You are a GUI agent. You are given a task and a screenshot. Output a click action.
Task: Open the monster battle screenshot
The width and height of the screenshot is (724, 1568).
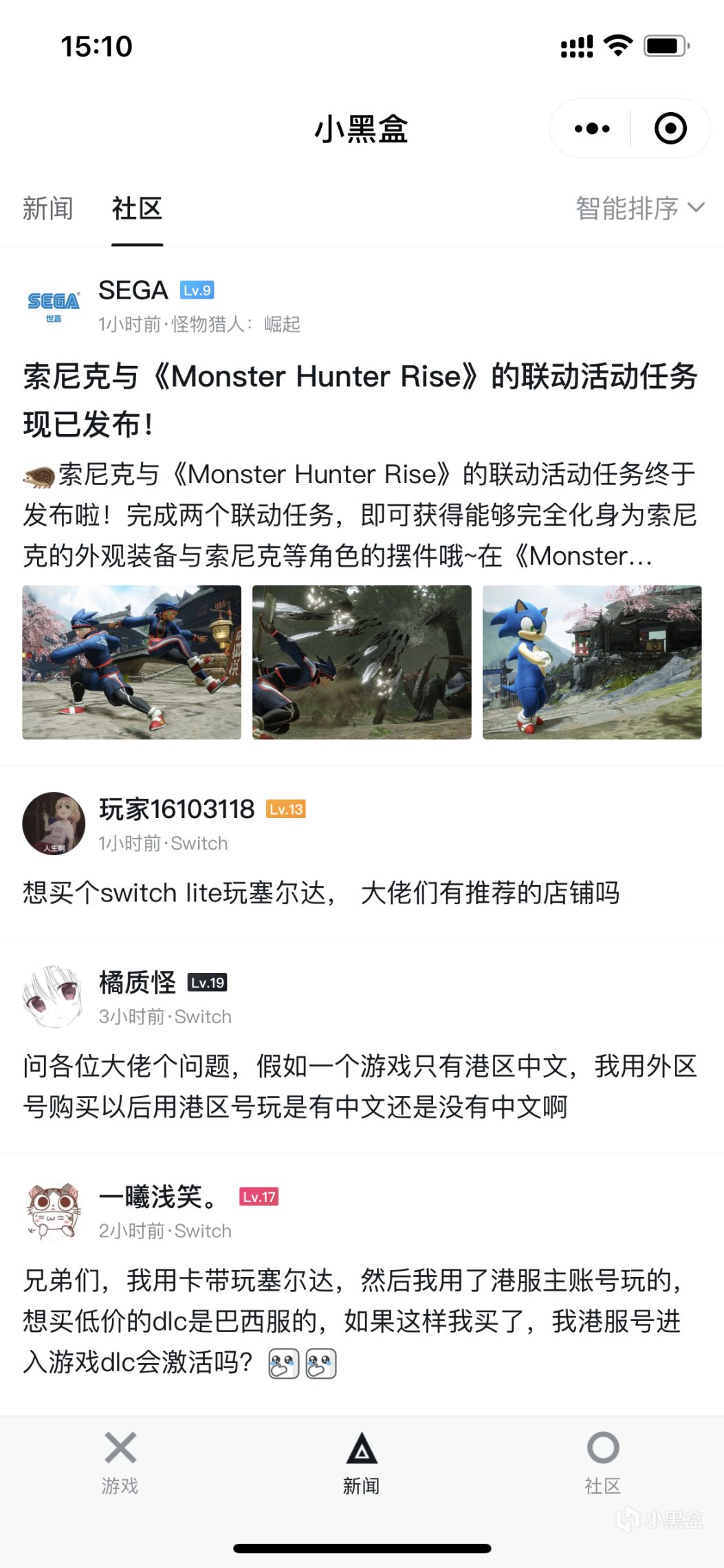click(x=362, y=662)
